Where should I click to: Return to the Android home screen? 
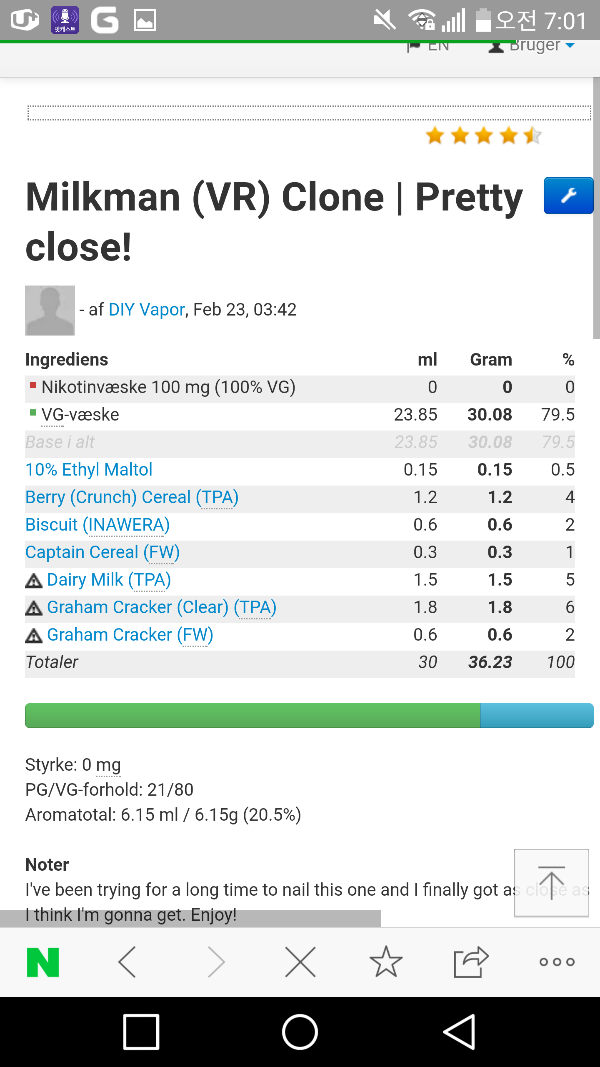300,1032
